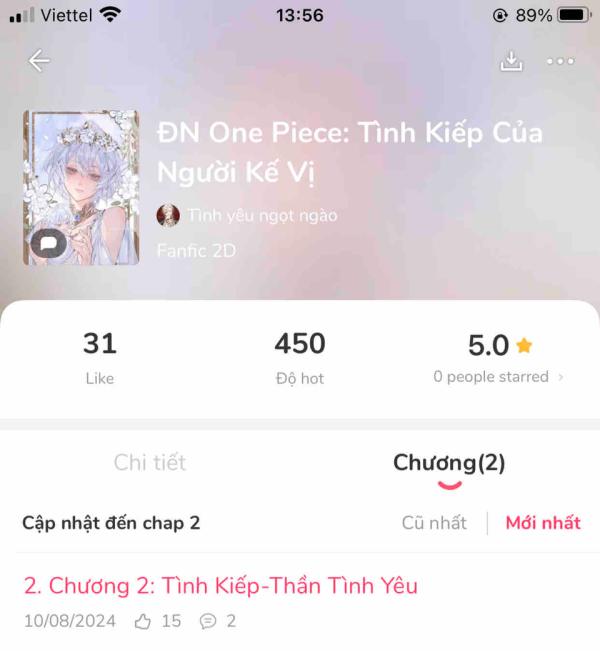Go back using the arrow icon
The height and width of the screenshot is (652, 600).
39,61
